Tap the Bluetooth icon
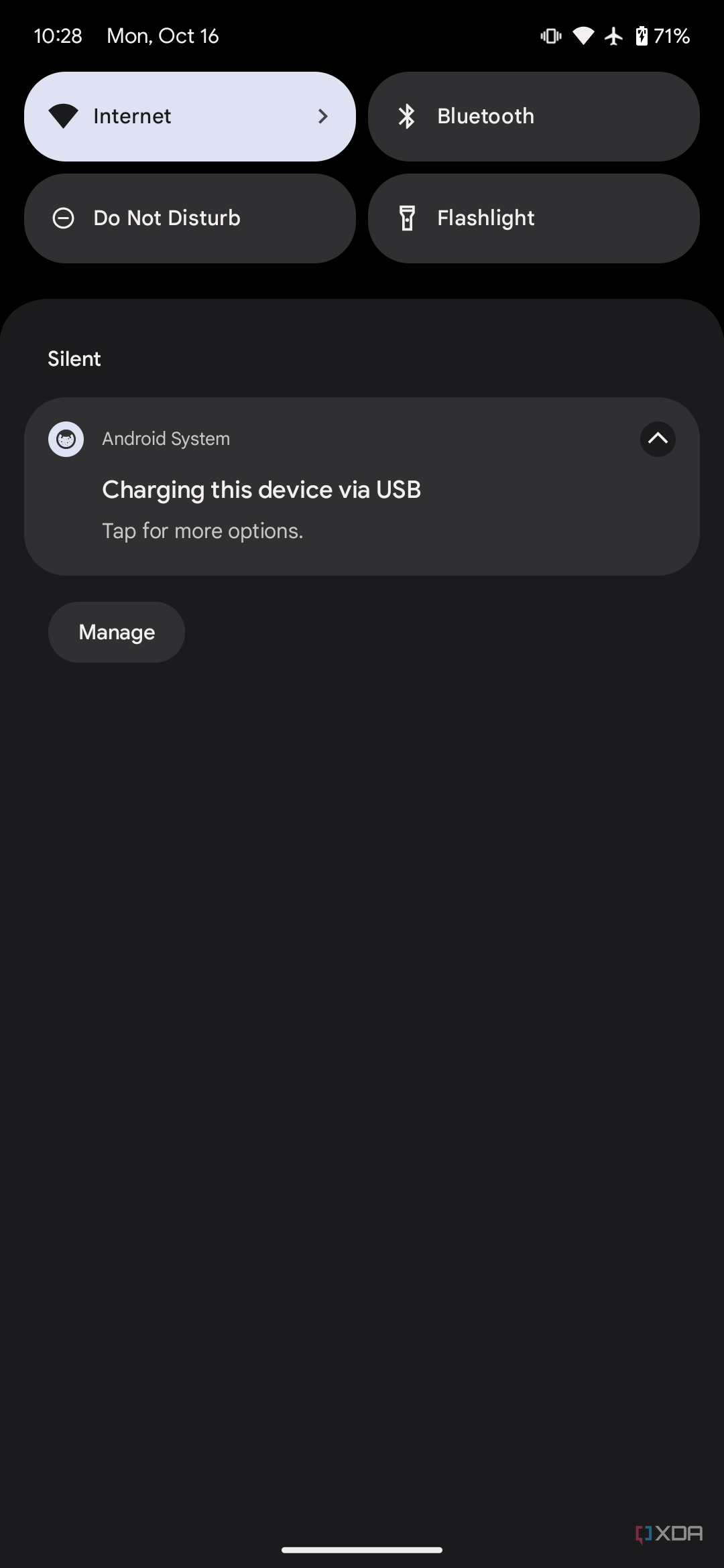This screenshot has width=724, height=1568. 408,116
